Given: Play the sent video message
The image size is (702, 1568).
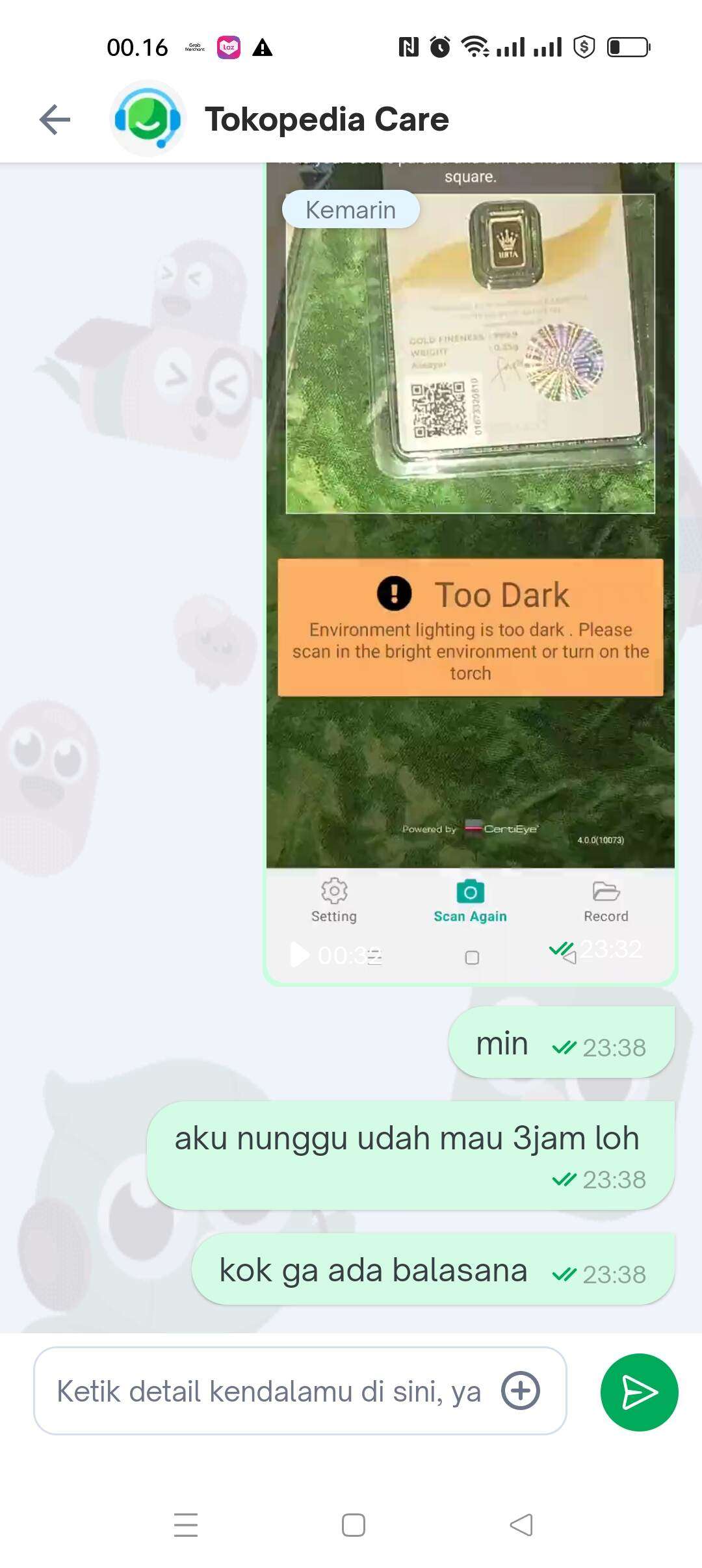Looking at the screenshot, I should pyautogui.click(x=299, y=954).
